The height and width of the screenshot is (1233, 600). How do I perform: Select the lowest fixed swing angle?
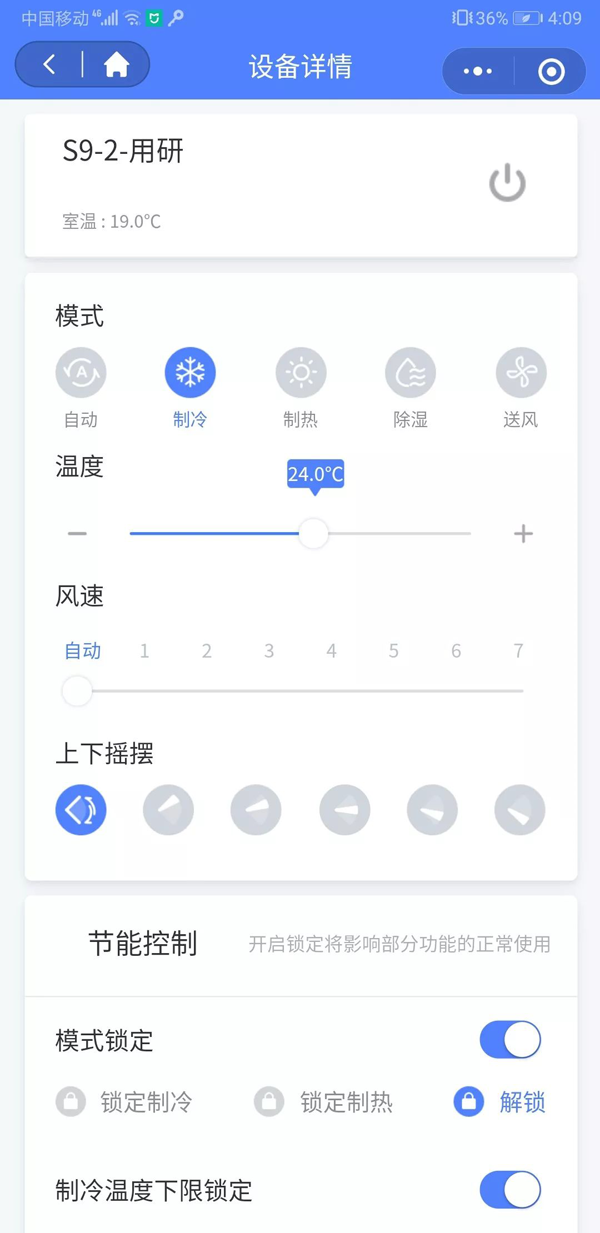point(520,810)
